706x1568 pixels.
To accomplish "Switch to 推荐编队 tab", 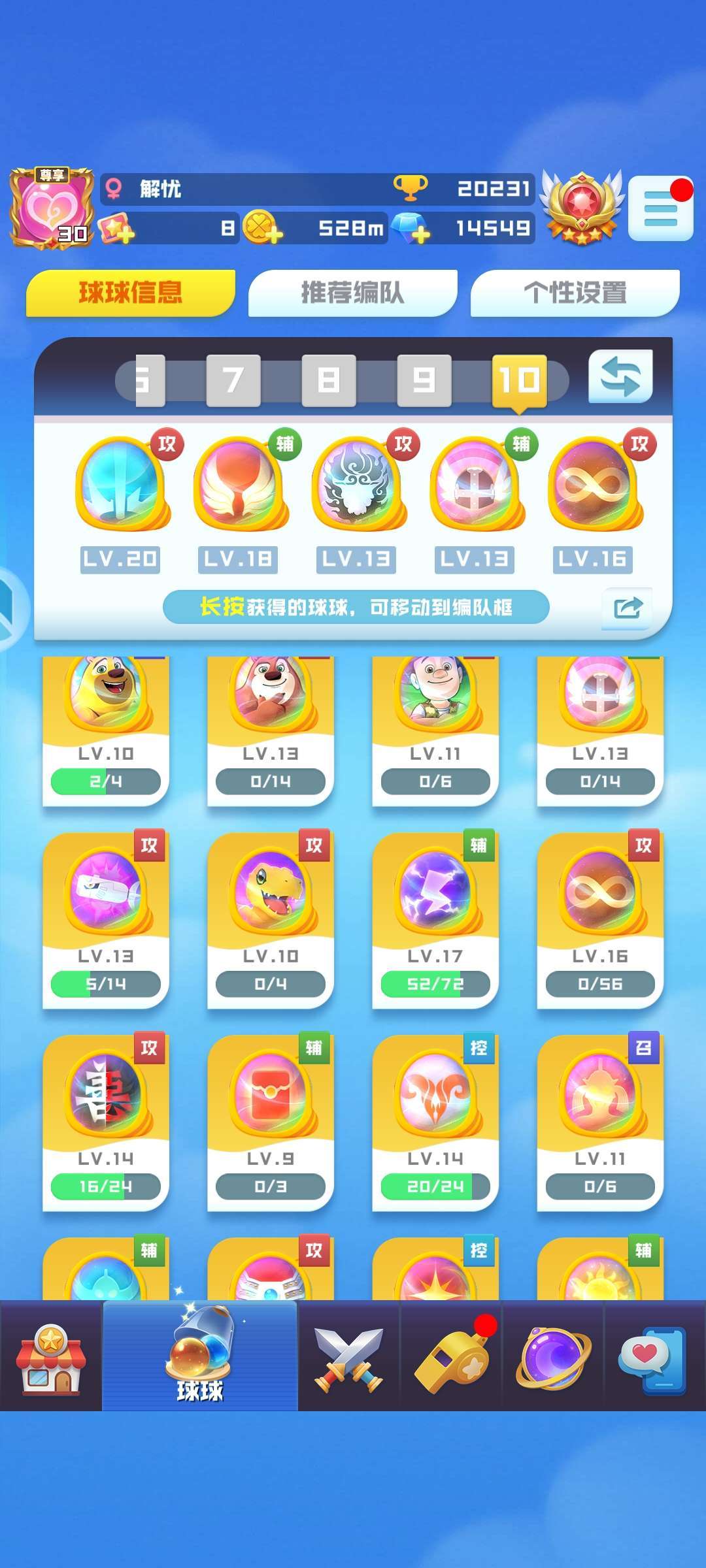I will pyautogui.click(x=352, y=293).
